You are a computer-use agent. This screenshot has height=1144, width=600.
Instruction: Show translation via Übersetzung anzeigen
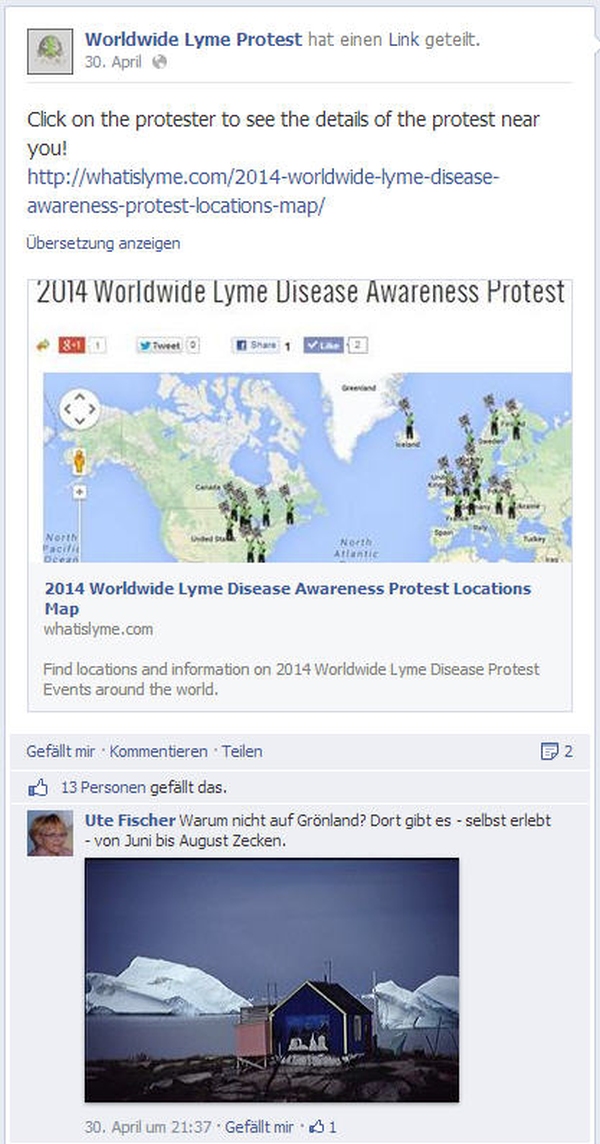tap(104, 243)
